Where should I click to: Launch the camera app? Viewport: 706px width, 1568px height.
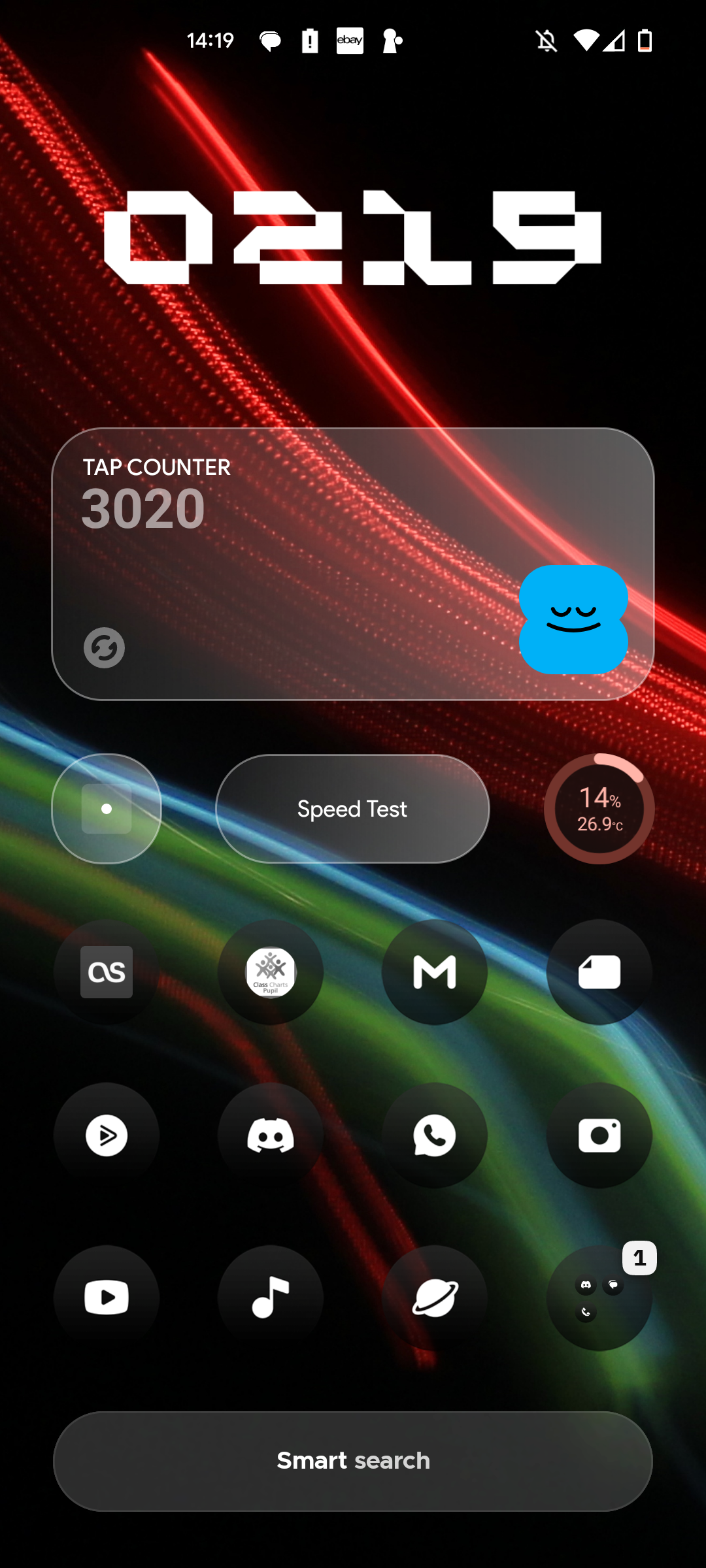click(599, 1135)
